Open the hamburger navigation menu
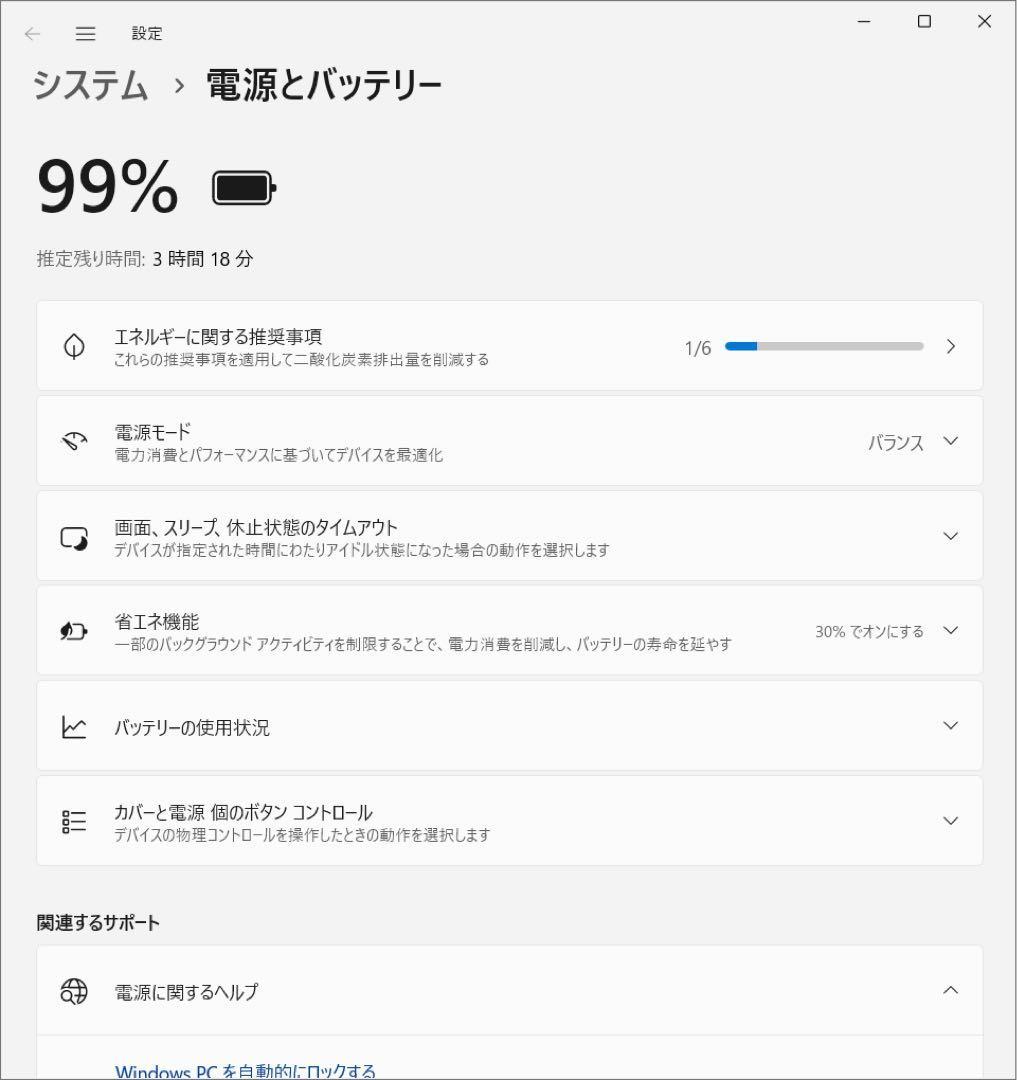The image size is (1017, 1080). click(85, 33)
